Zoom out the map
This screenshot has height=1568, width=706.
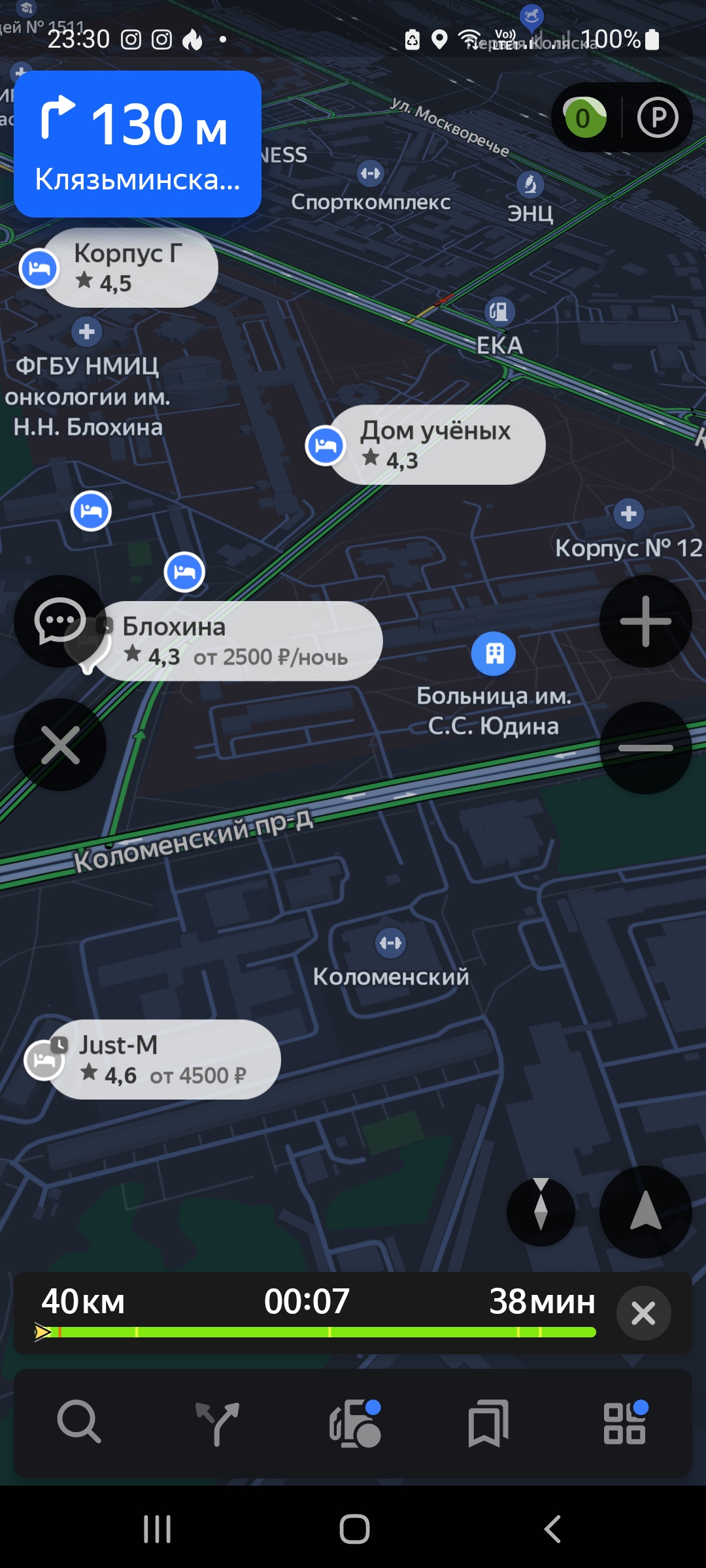tap(645, 748)
